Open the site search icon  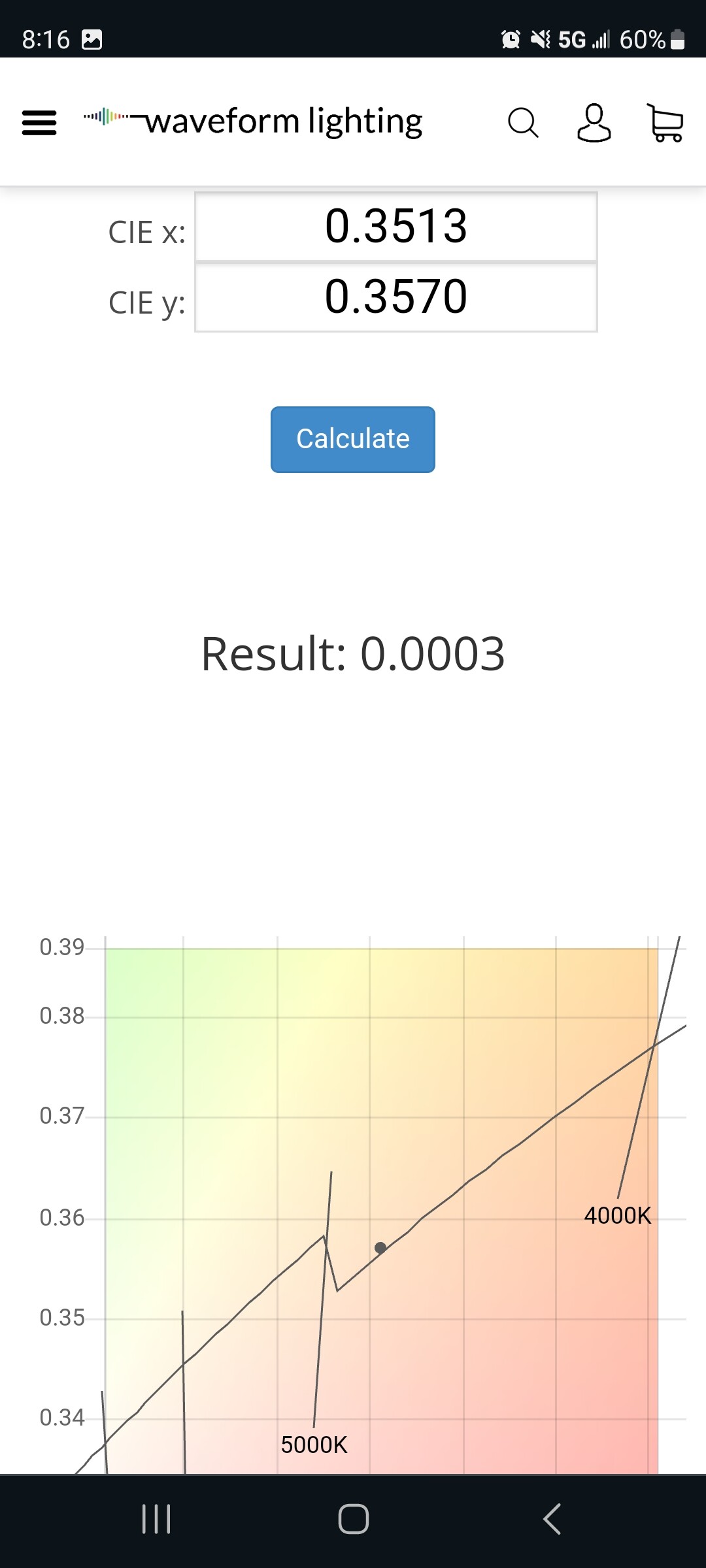[x=523, y=122]
